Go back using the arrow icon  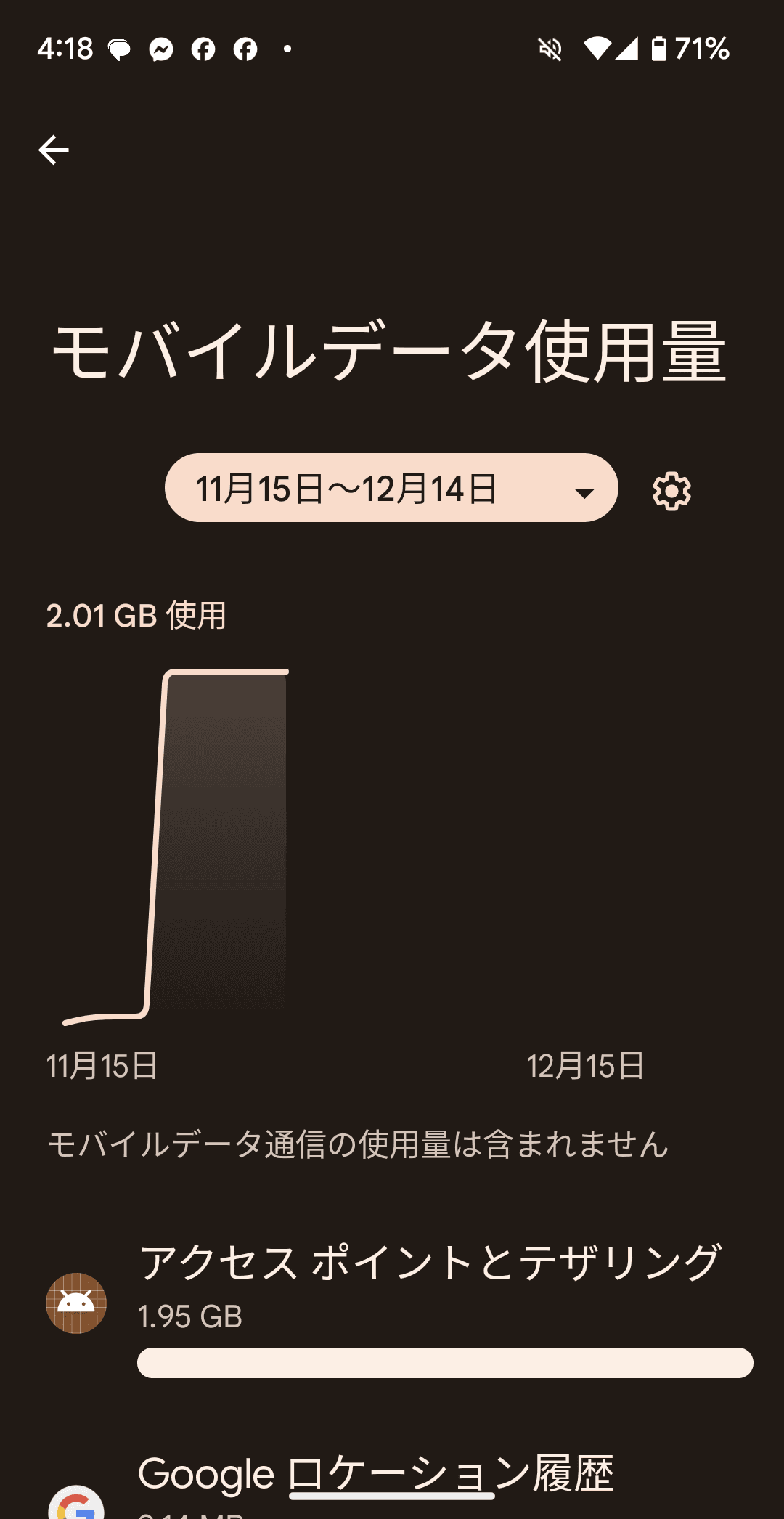pyautogui.click(x=53, y=150)
